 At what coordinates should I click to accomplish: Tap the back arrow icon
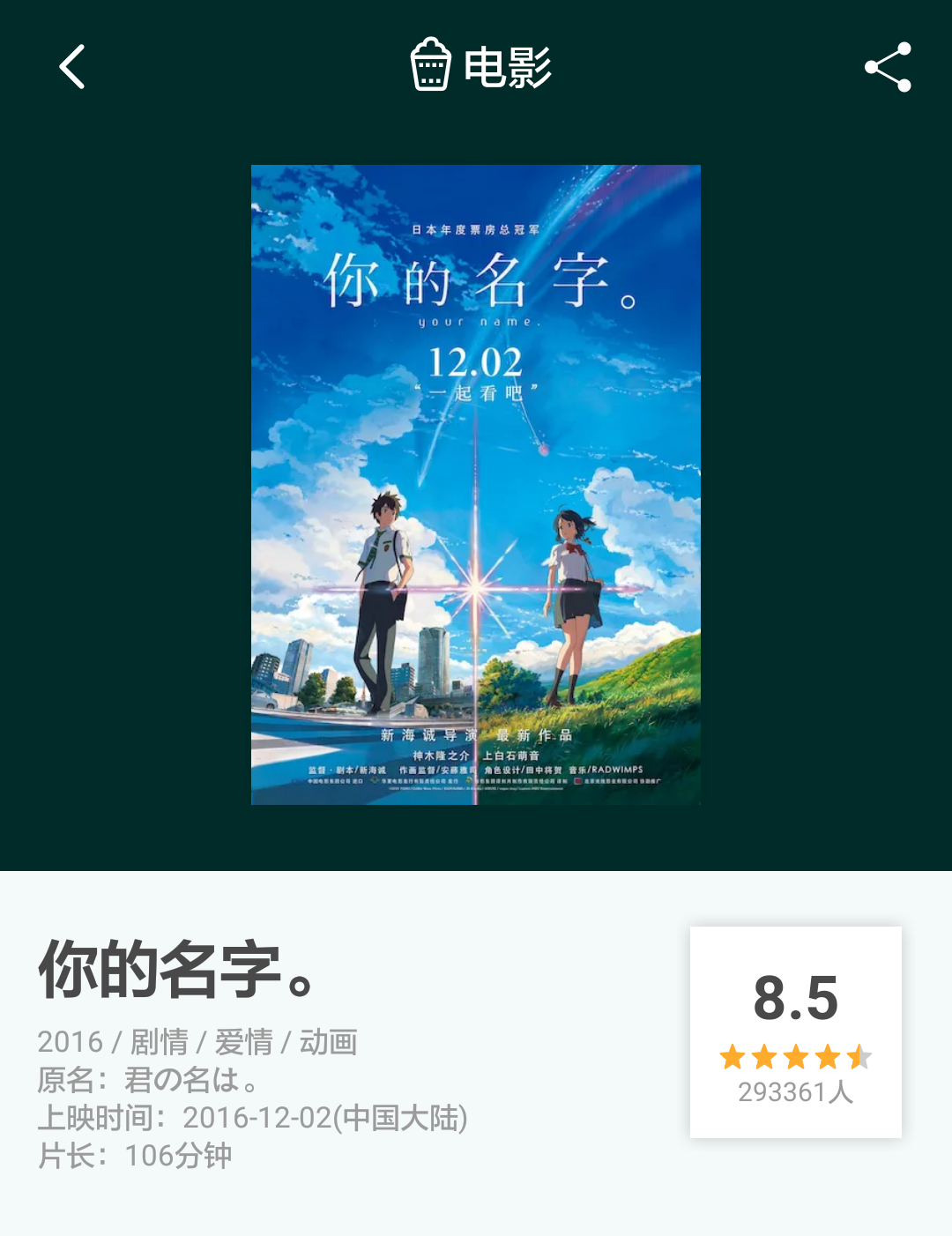point(71,67)
